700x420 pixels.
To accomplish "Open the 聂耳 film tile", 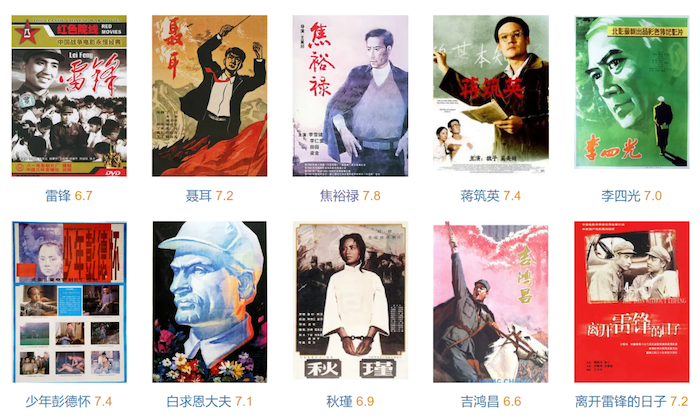I will pos(209,96).
